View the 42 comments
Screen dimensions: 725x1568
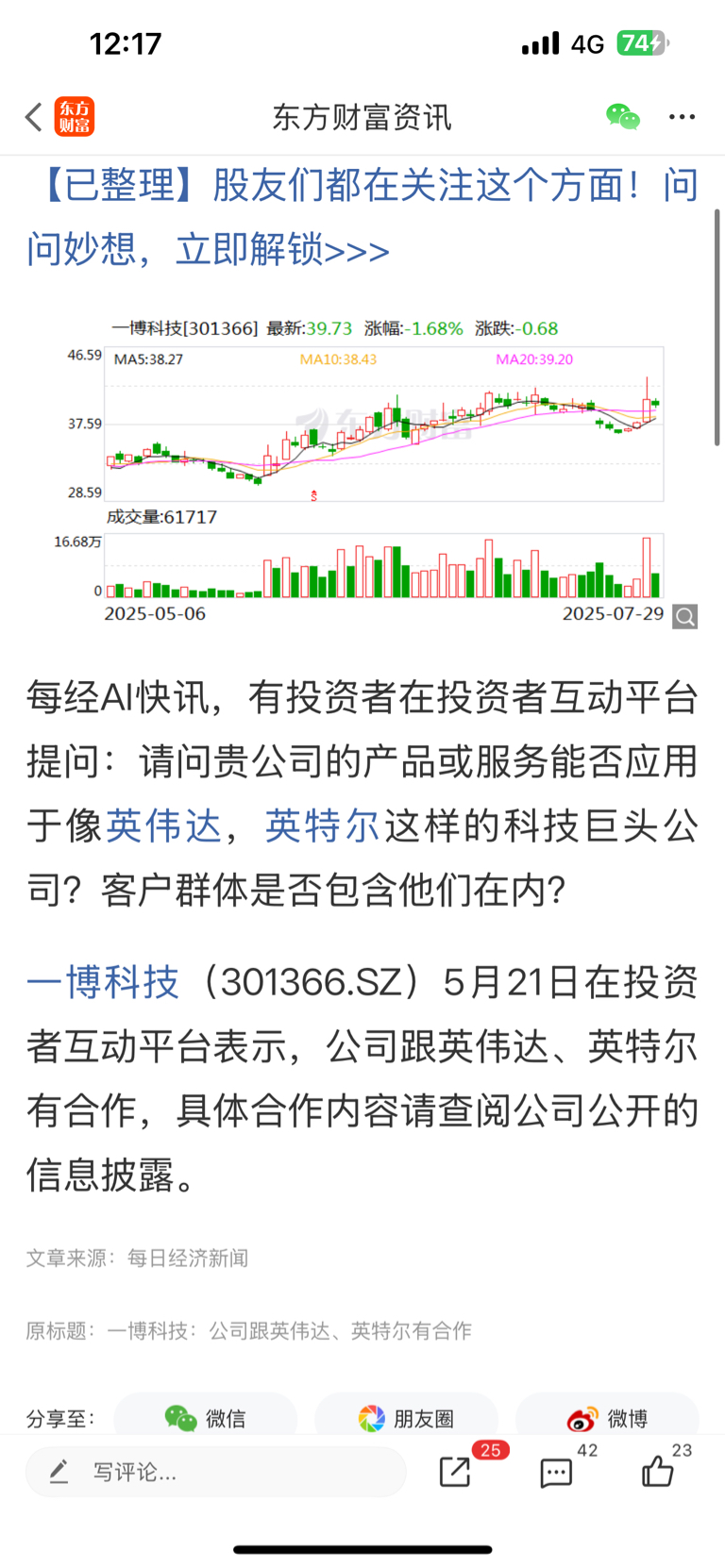(x=557, y=1471)
